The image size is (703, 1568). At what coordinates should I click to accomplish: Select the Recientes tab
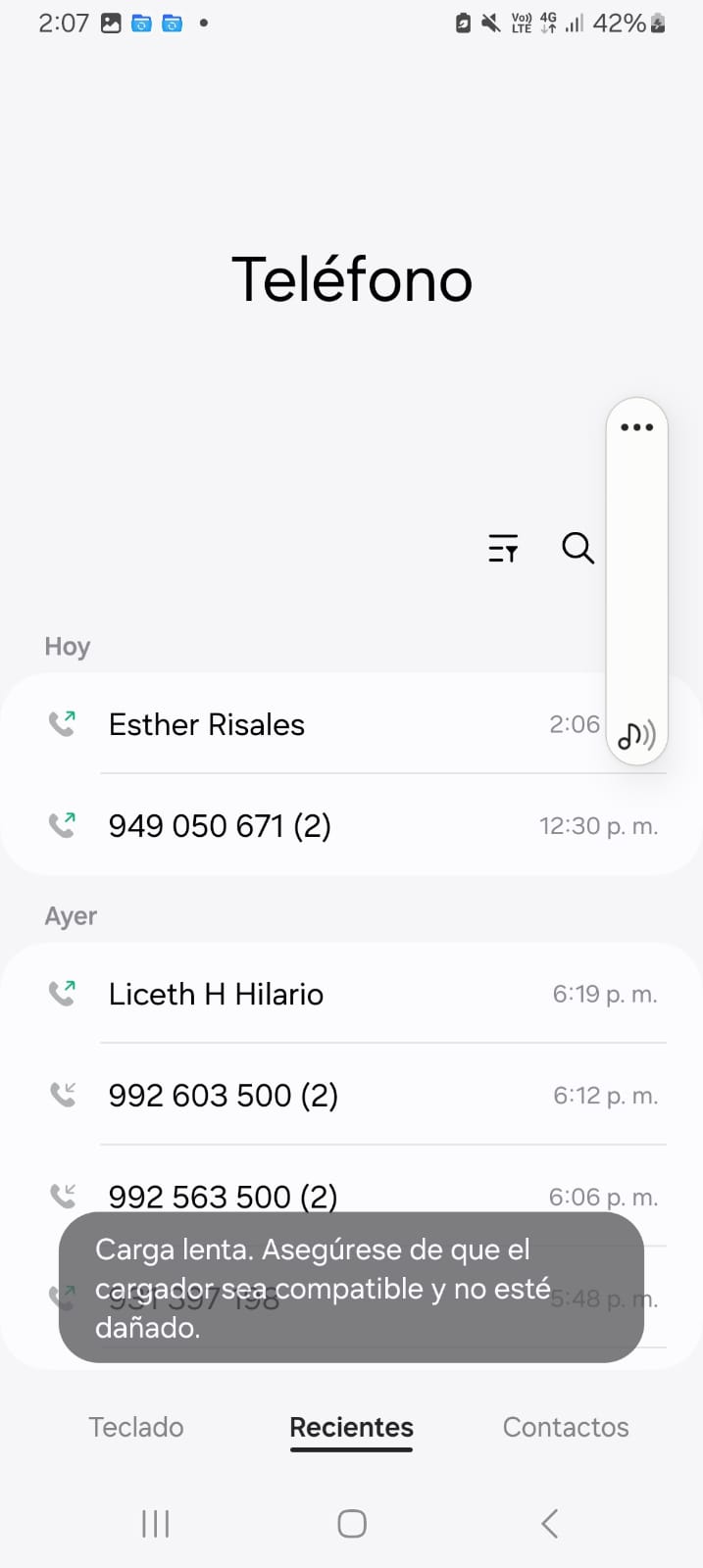(x=351, y=1427)
